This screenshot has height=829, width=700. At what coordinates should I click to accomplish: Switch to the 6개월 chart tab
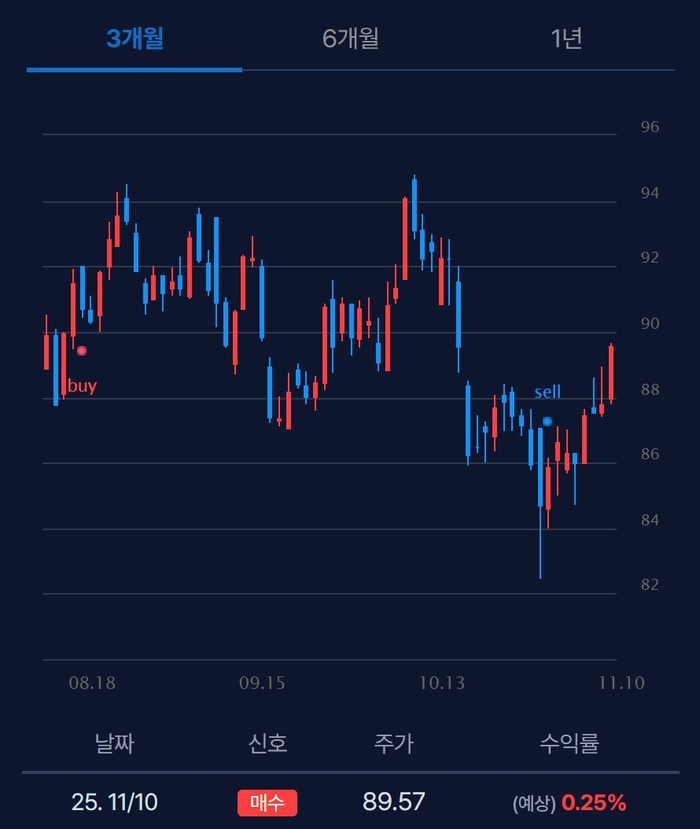[x=350, y=39]
